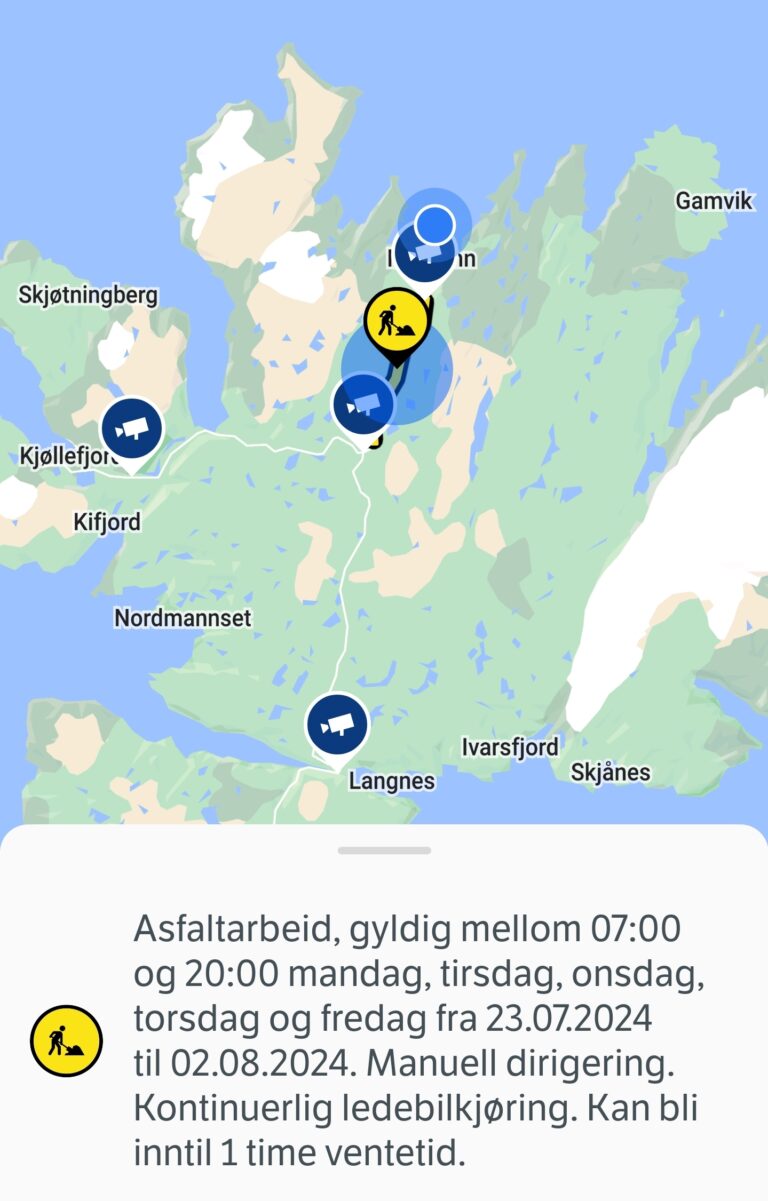Click the Nordmannset place name
Screen dimensions: 768x1201
pos(180,619)
